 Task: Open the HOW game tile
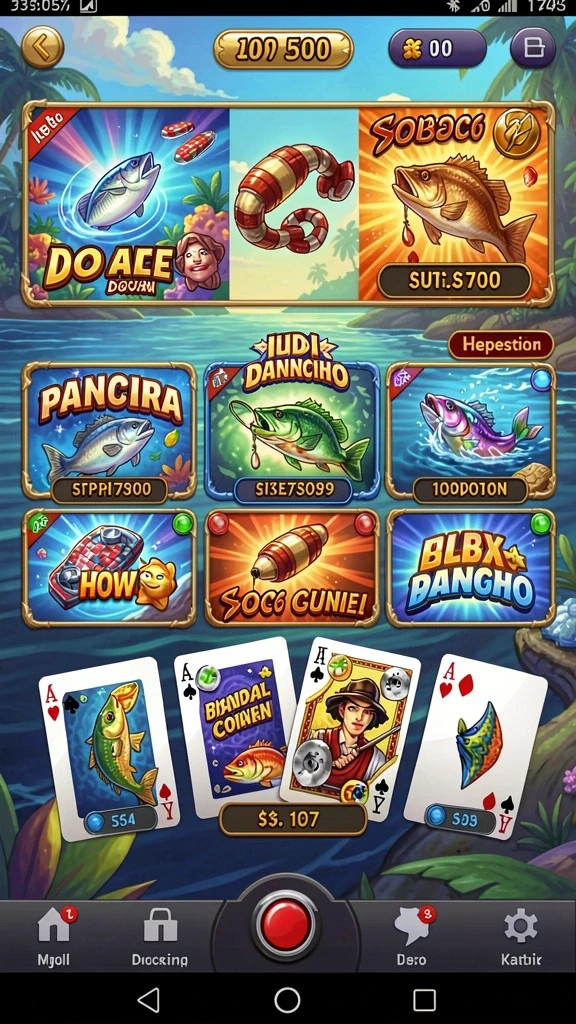(x=109, y=567)
